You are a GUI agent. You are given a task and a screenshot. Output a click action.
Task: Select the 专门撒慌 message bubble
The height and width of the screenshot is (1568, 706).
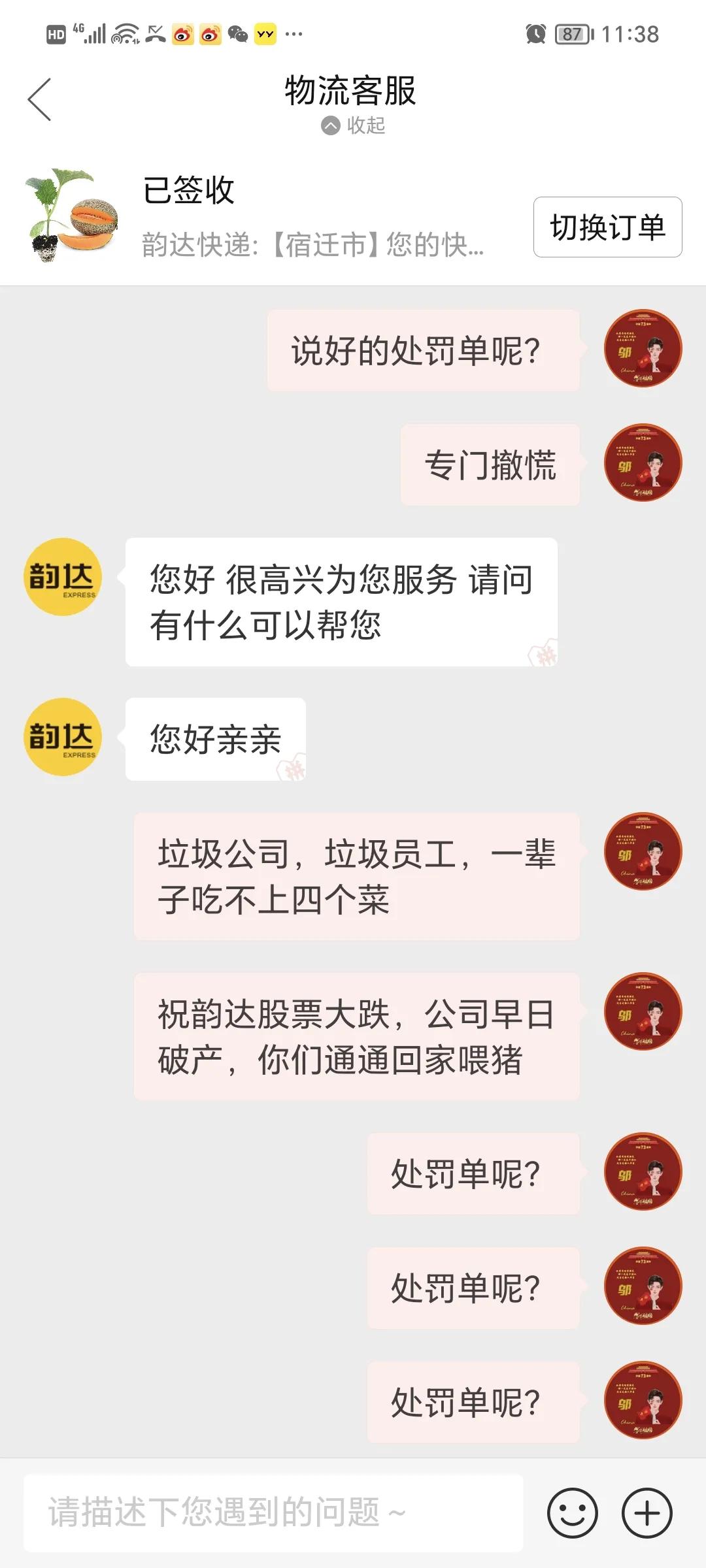(489, 464)
